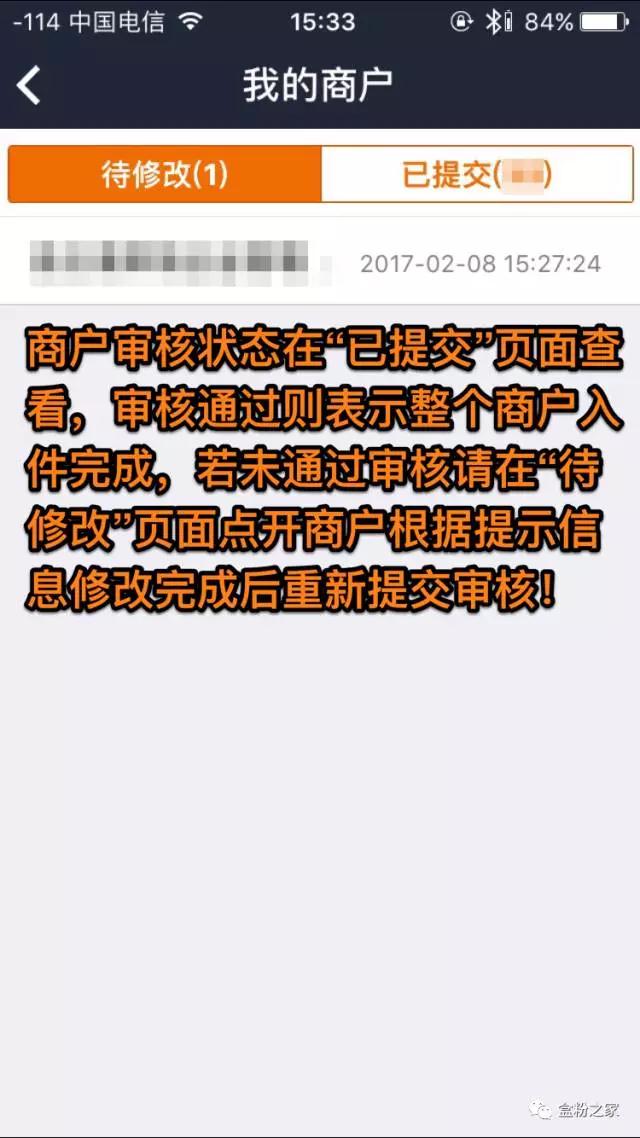Switch to the 已提交 tab
The height and width of the screenshot is (1138, 640).
[x=477, y=175]
